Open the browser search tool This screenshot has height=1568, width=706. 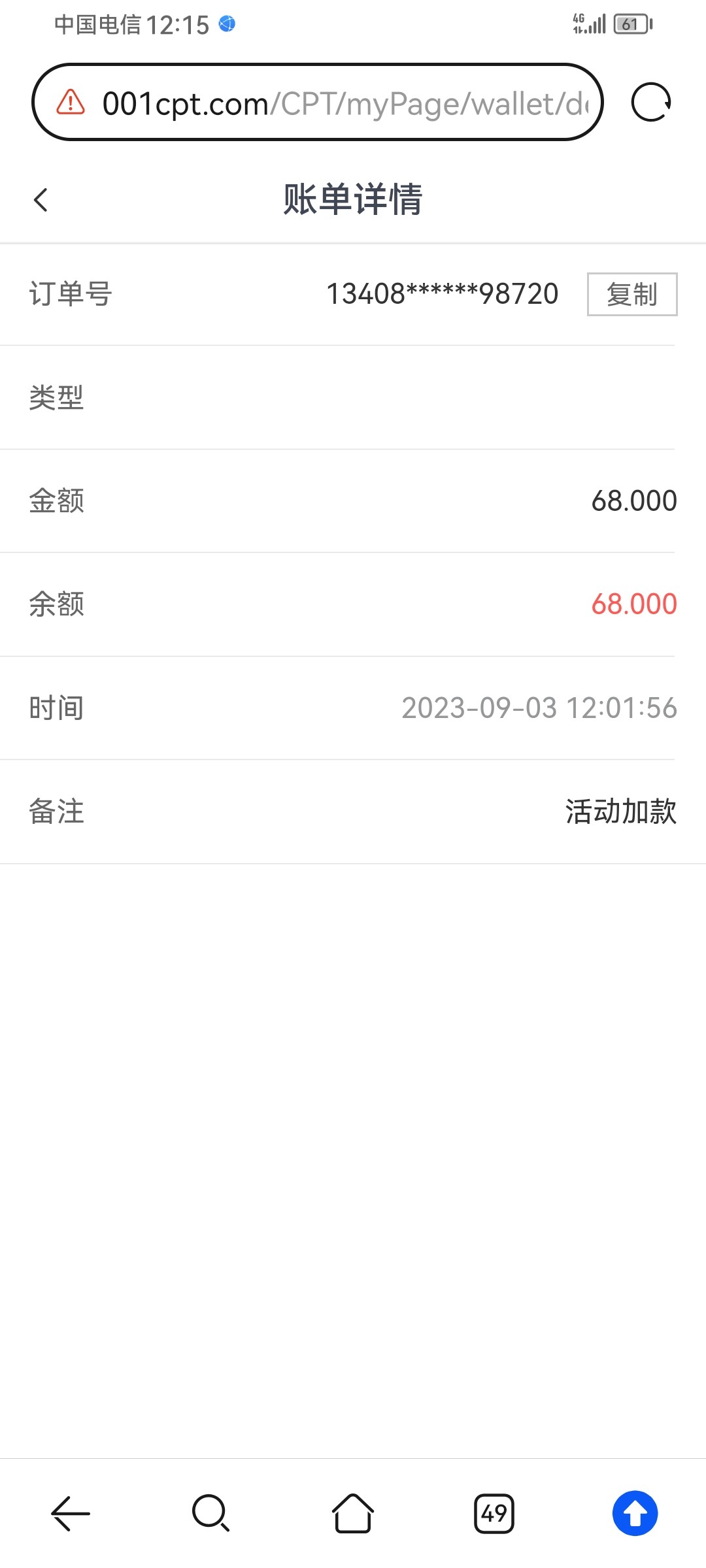211,1513
